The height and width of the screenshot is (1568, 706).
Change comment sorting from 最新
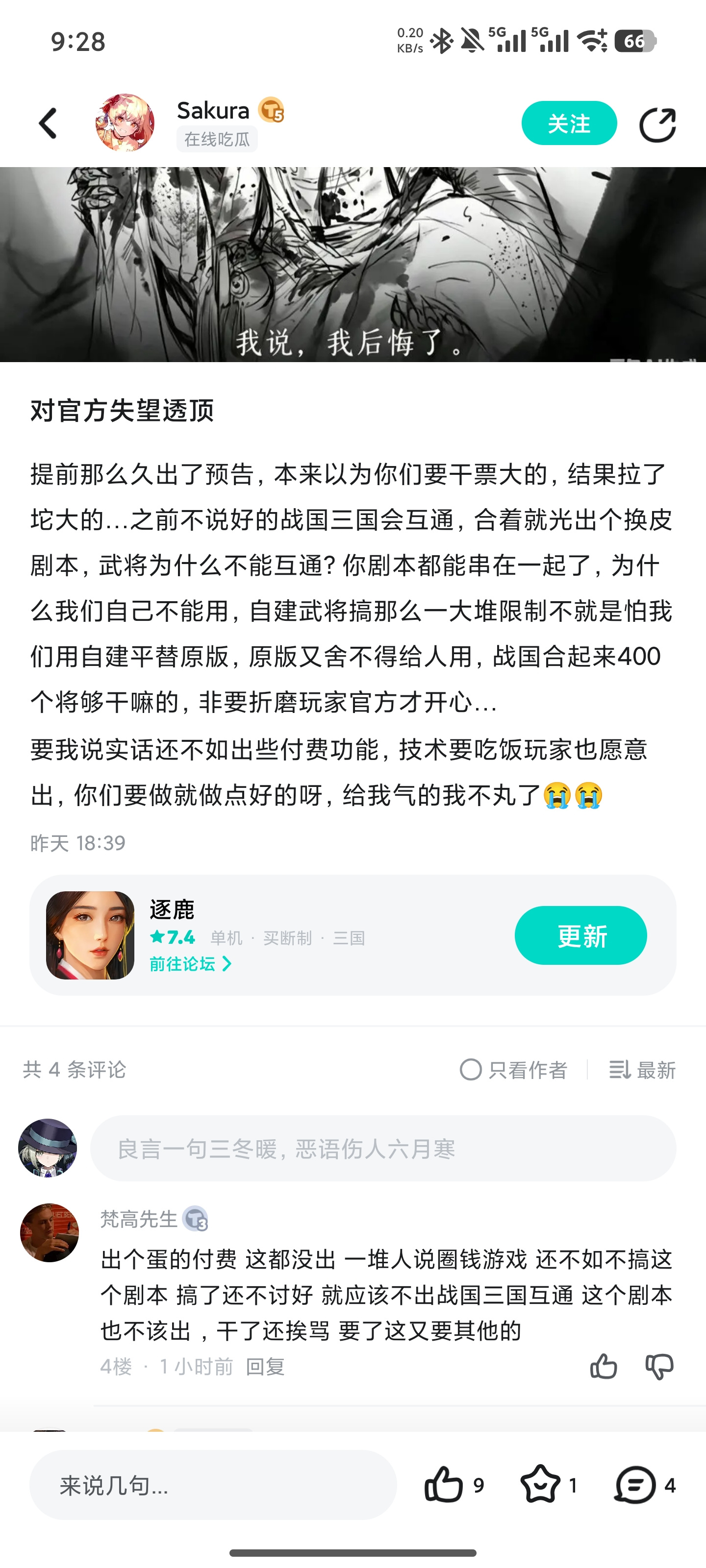pos(643,1070)
